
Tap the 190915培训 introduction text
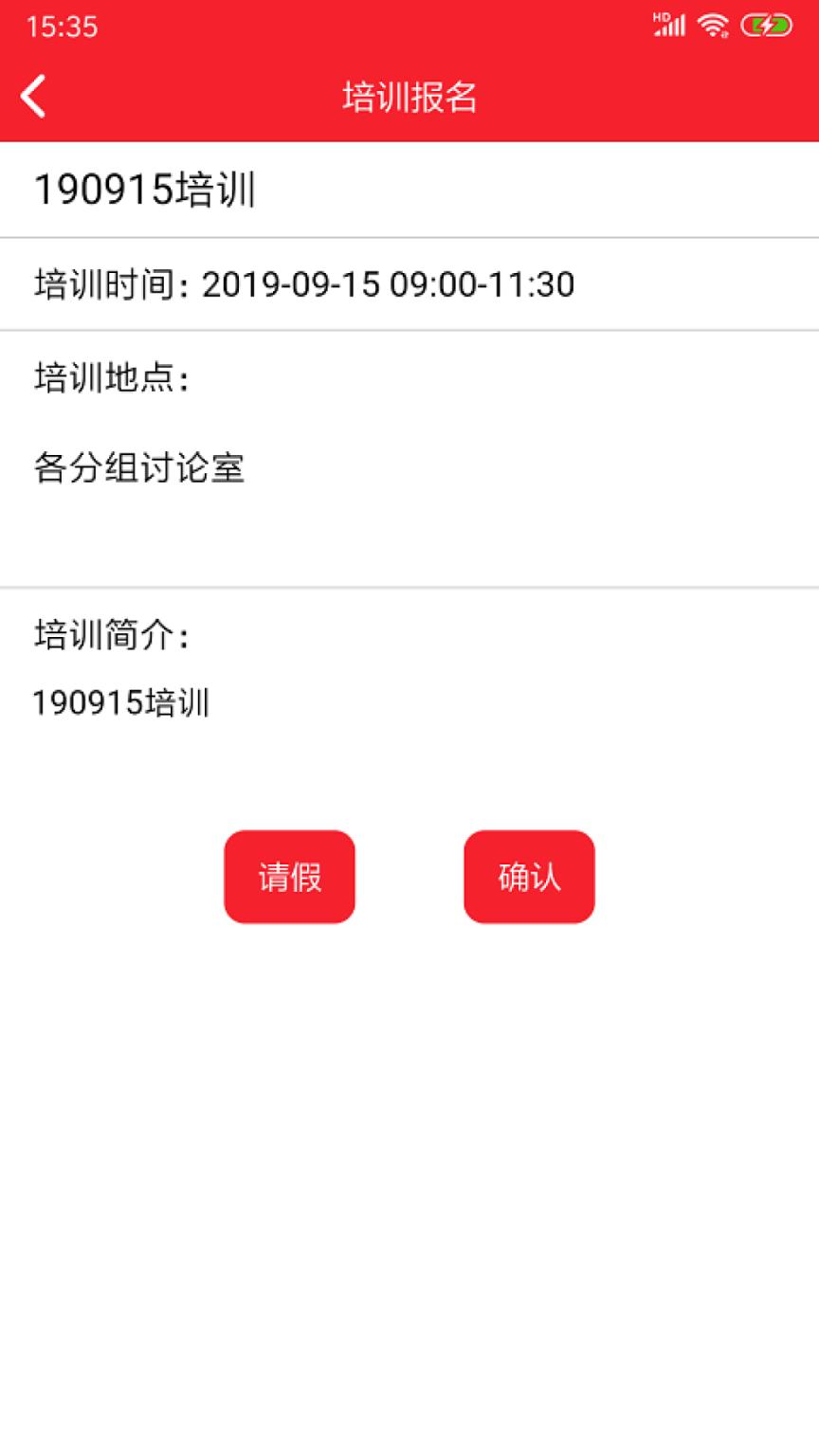coord(119,701)
